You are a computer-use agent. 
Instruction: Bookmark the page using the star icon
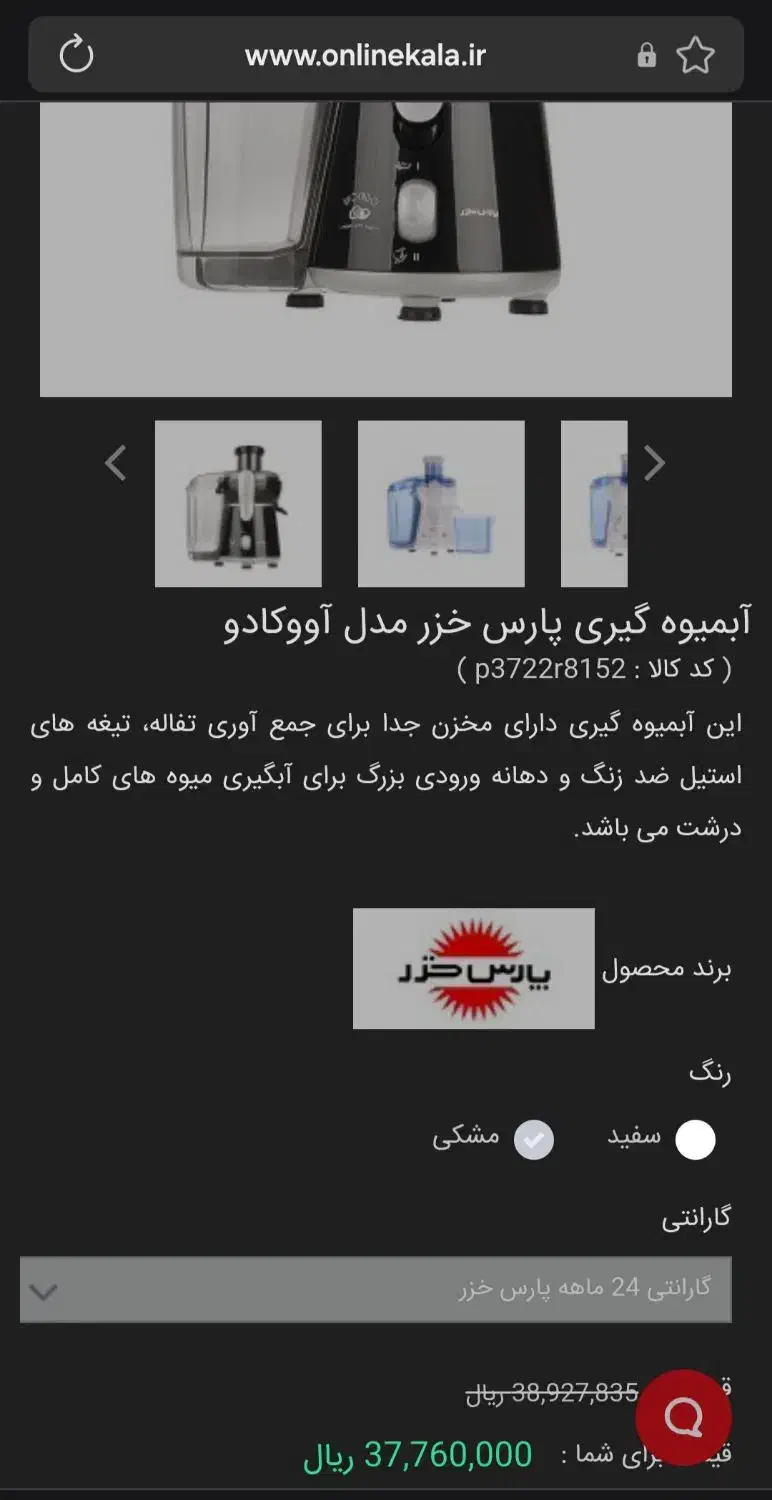(x=697, y=55)
